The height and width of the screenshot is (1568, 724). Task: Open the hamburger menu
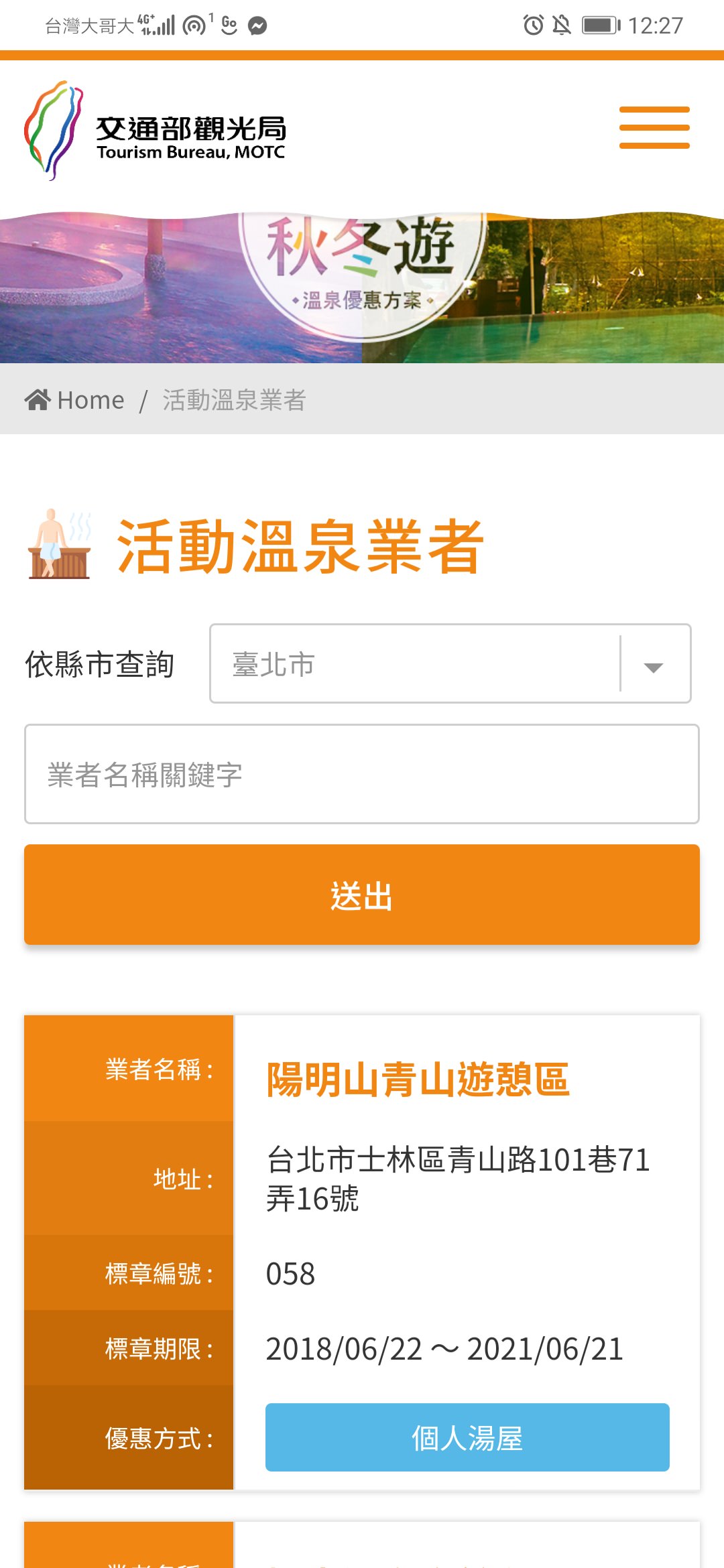654,127
